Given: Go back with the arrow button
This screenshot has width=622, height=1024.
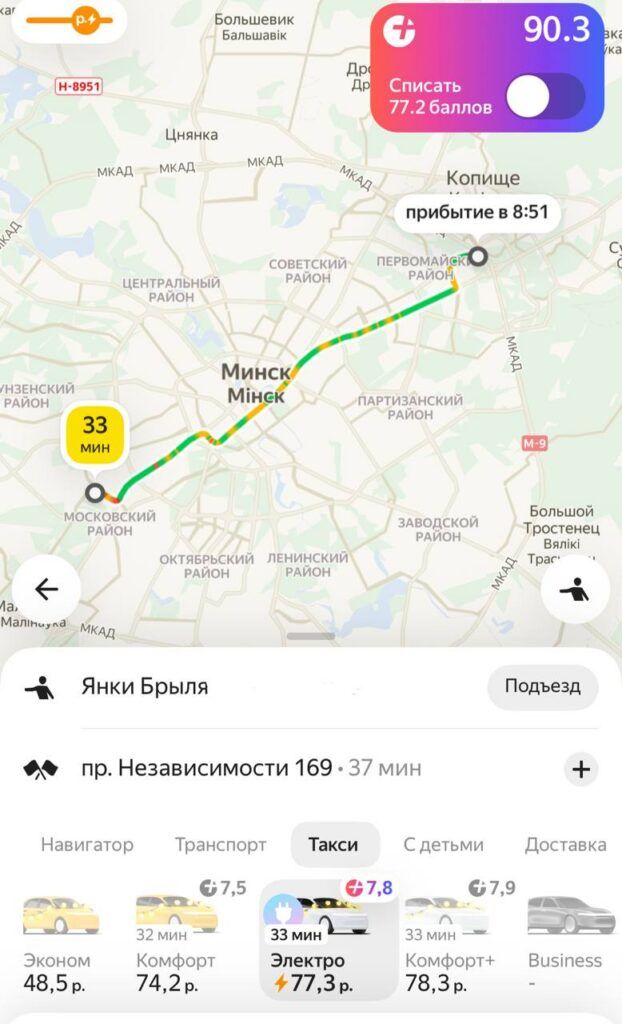Looking at the screenshot, I should tap(47, 590).
